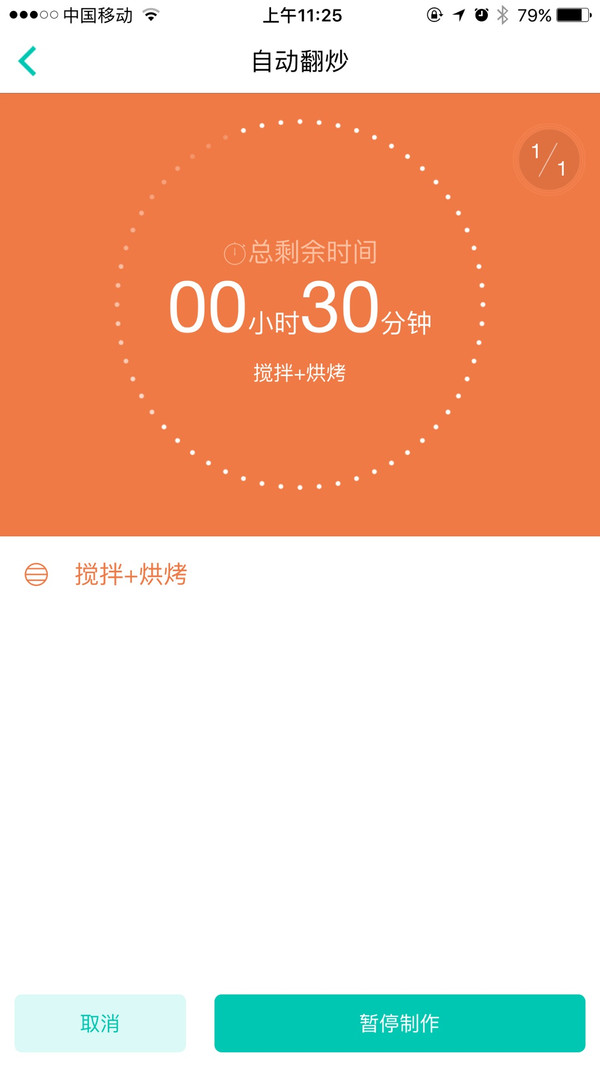Go back using the top-left arrow

pyautogui.click(x=27, y=62)
